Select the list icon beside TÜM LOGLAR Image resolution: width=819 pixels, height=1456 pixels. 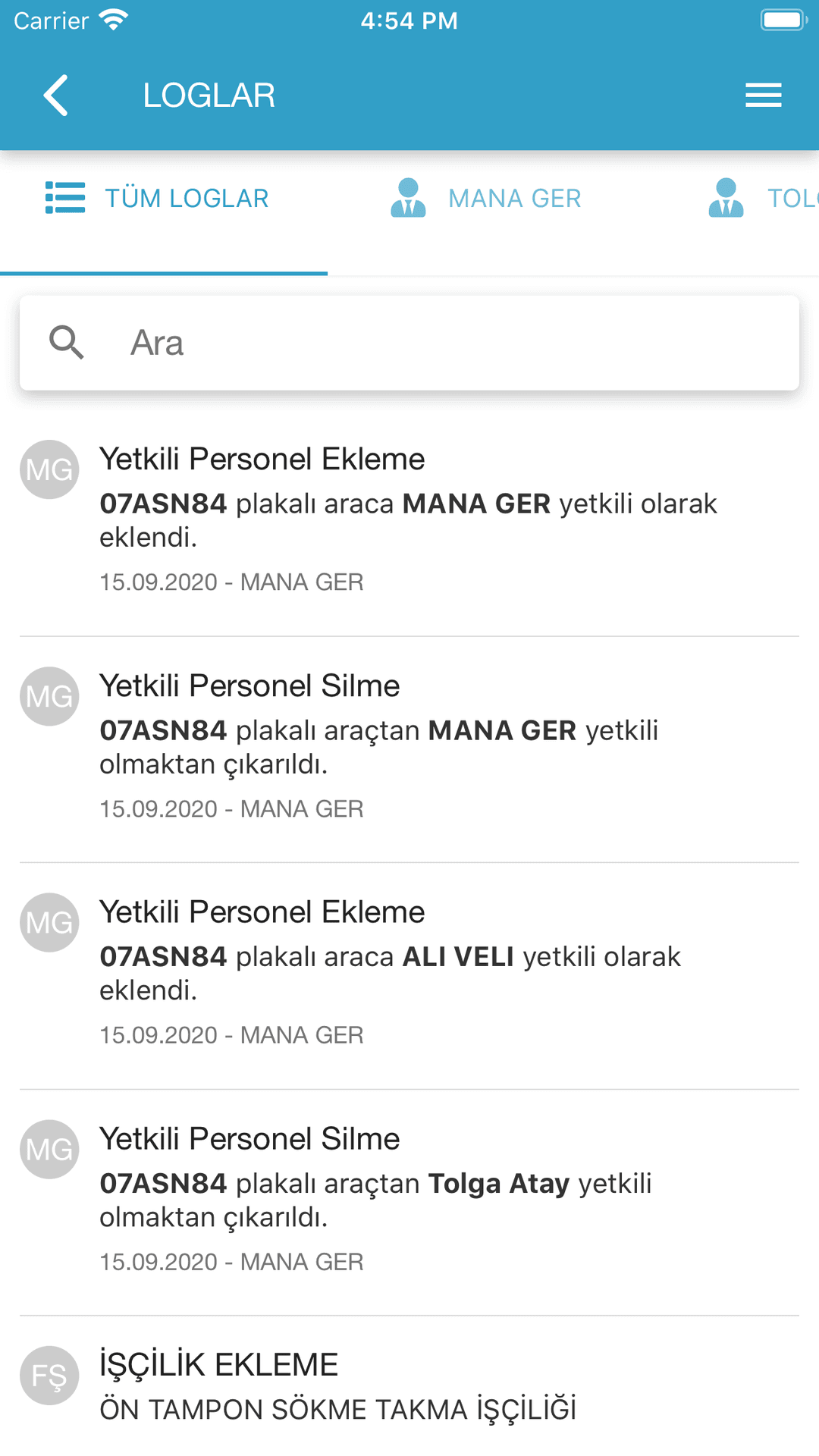[65, 198]
